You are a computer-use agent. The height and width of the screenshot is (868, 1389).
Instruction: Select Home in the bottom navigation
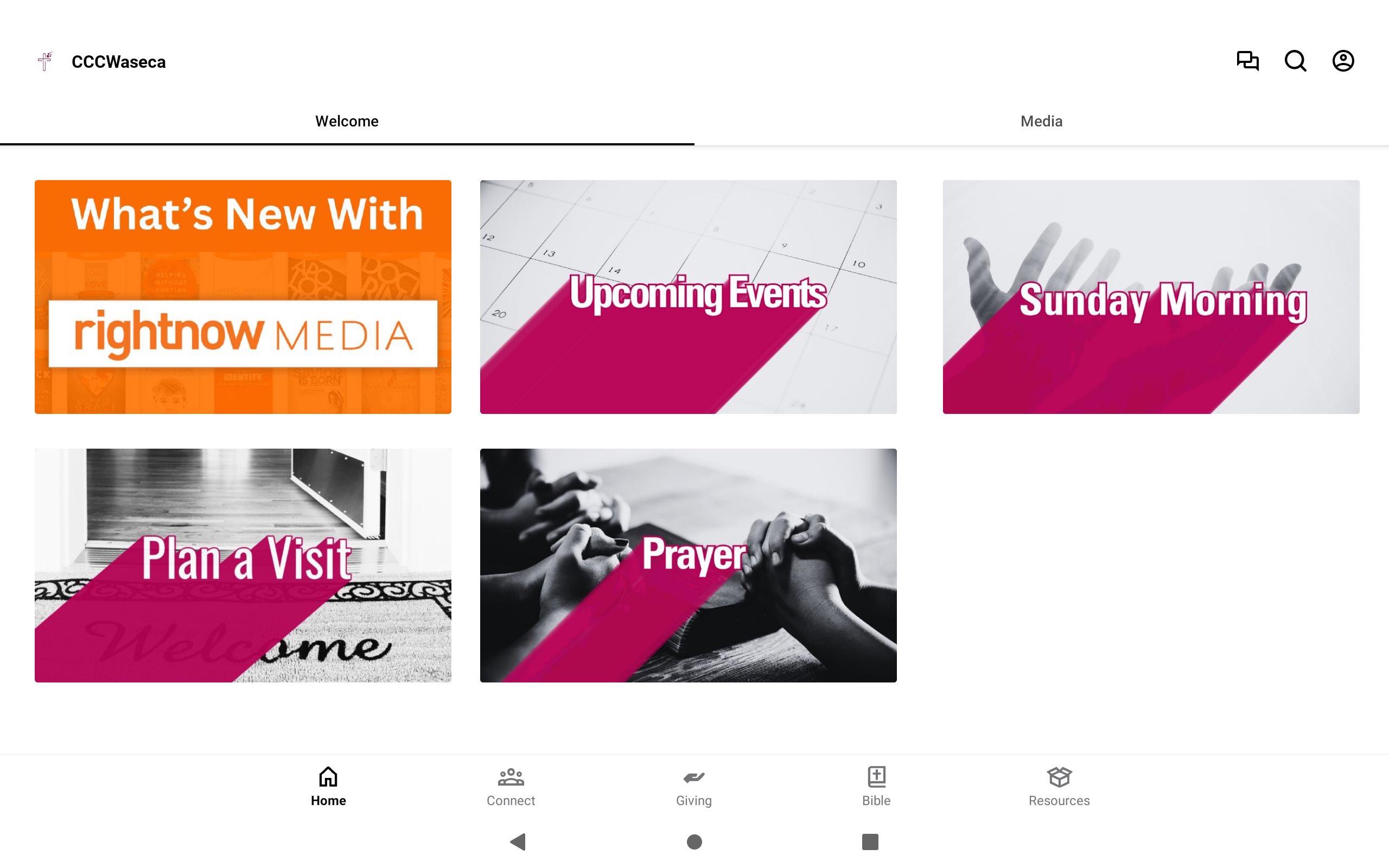pos(328,787)
